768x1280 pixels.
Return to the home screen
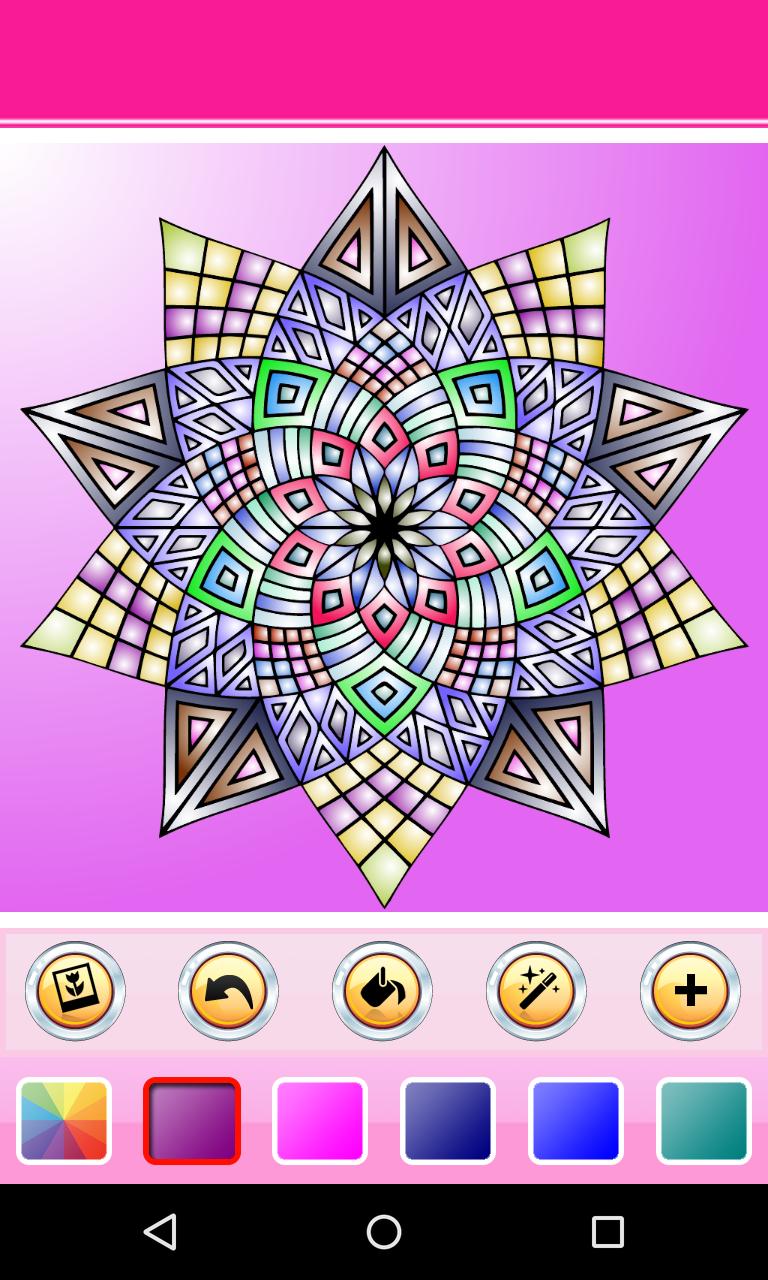tap(384, 1232)
